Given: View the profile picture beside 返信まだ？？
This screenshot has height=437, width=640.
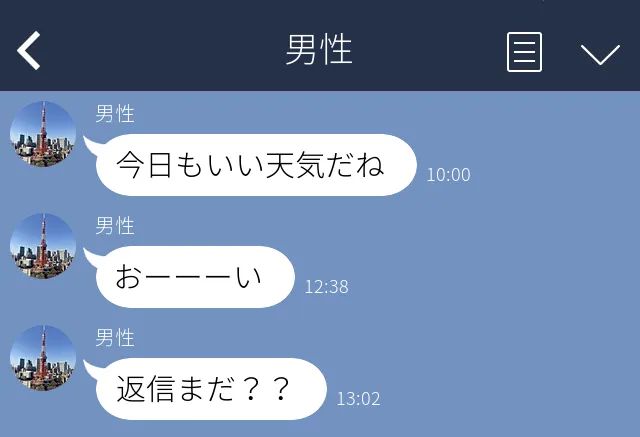Looking at the screenshot, I should coord(43,358).
